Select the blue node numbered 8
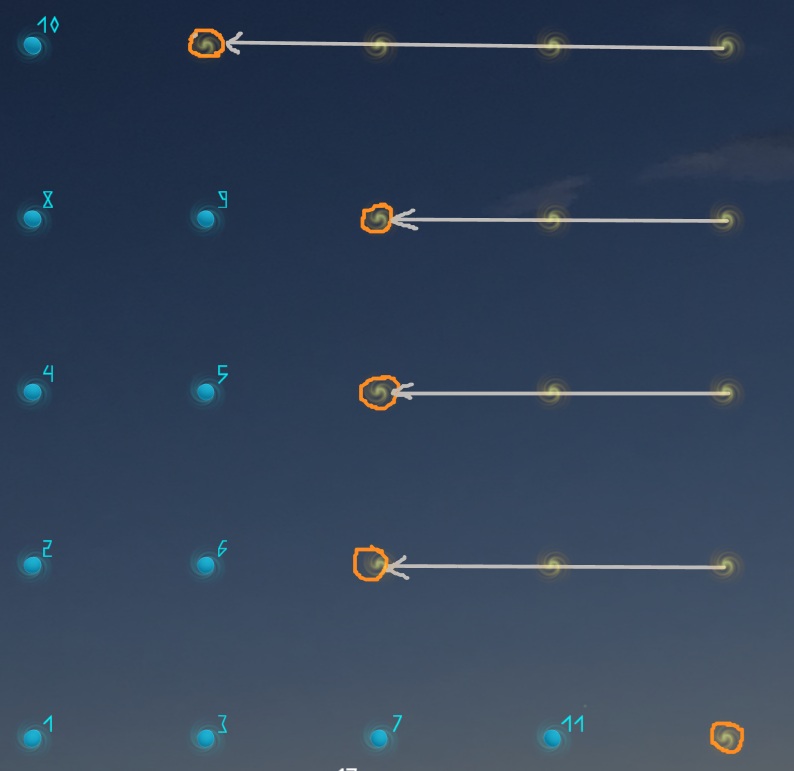The image size is (794, 771). pyautogui.click(x=32, y=219)
